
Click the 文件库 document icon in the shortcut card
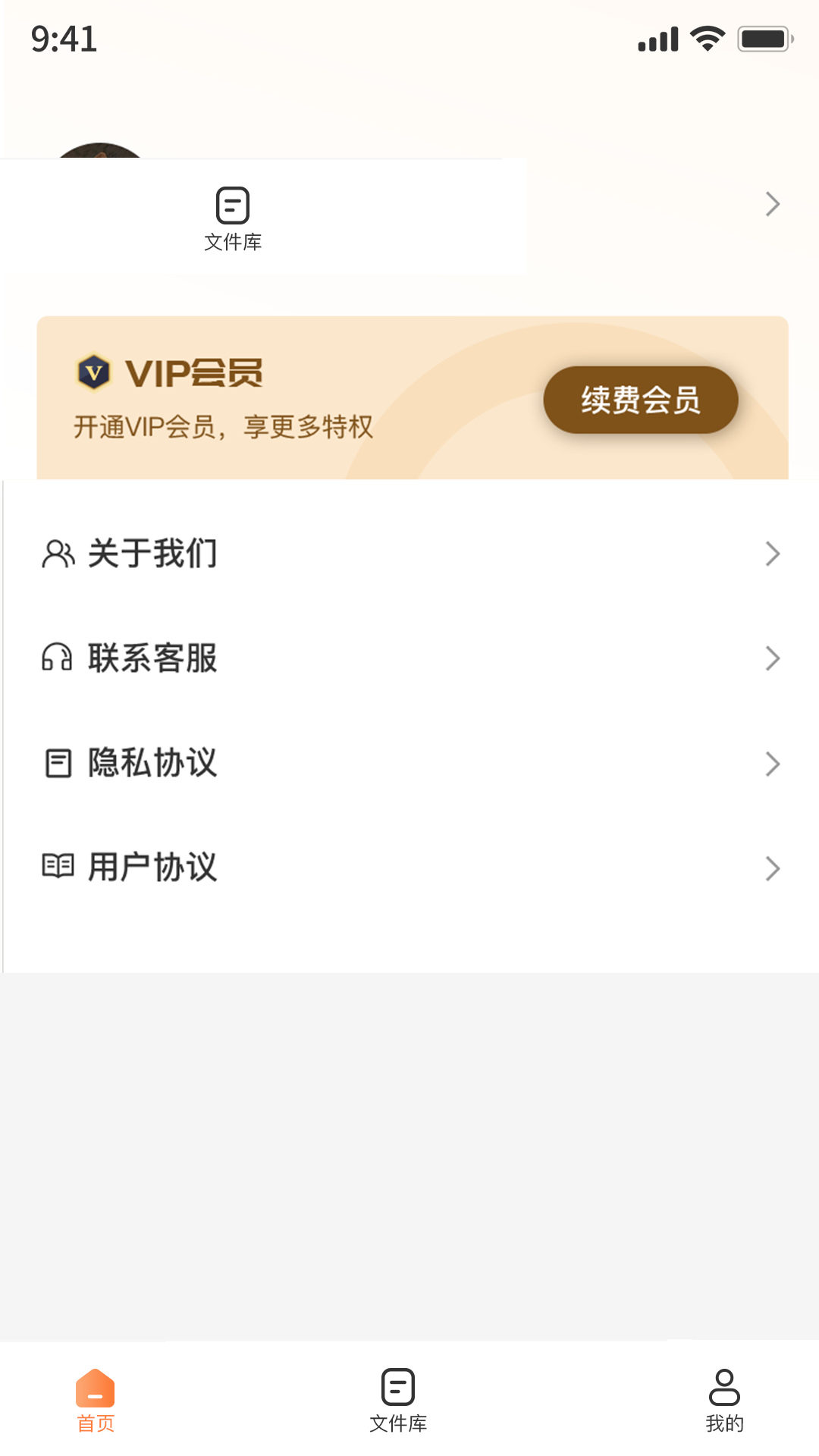coord(232,203)
